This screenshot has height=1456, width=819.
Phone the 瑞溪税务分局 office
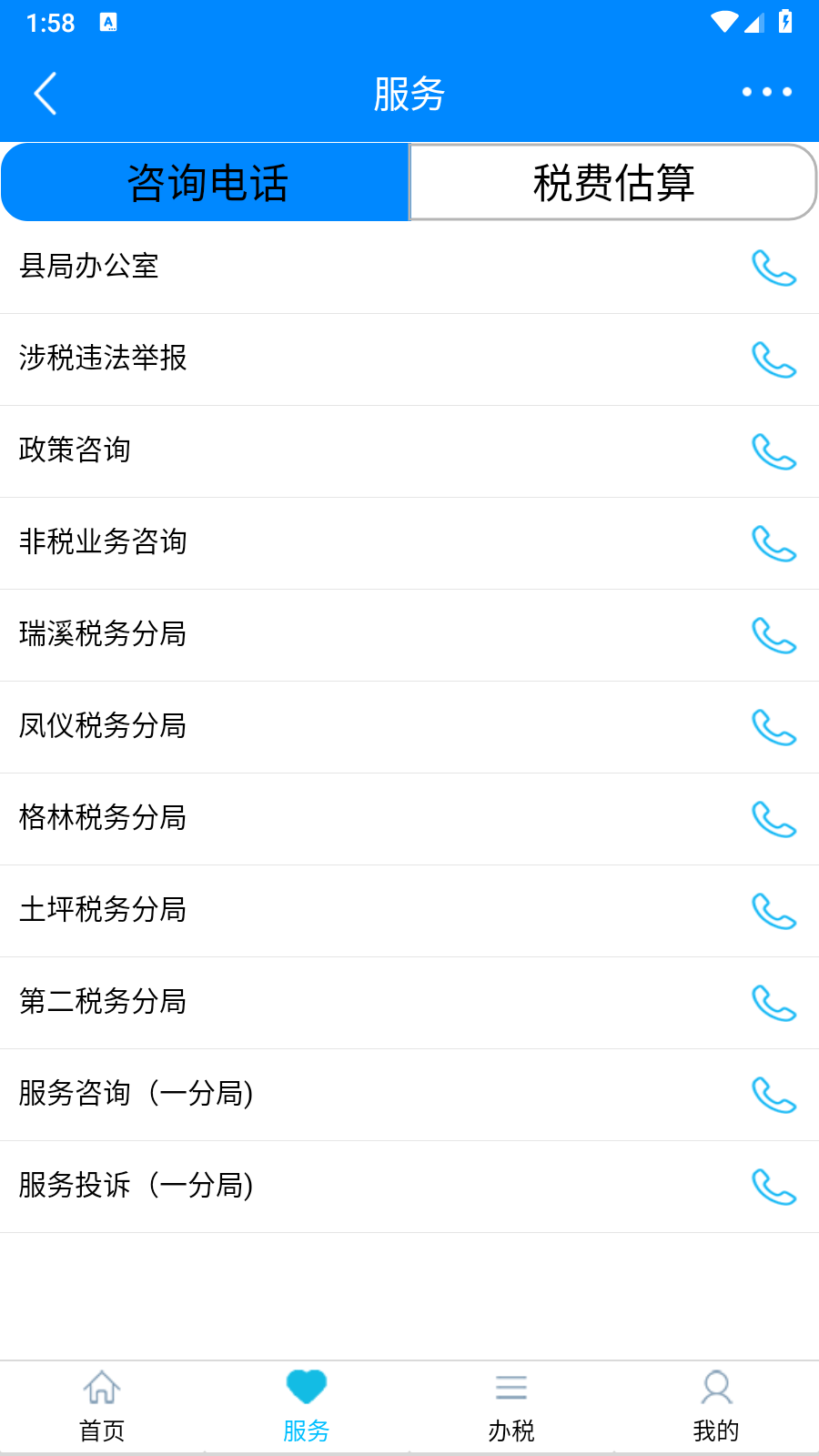[x=773, y=635]
